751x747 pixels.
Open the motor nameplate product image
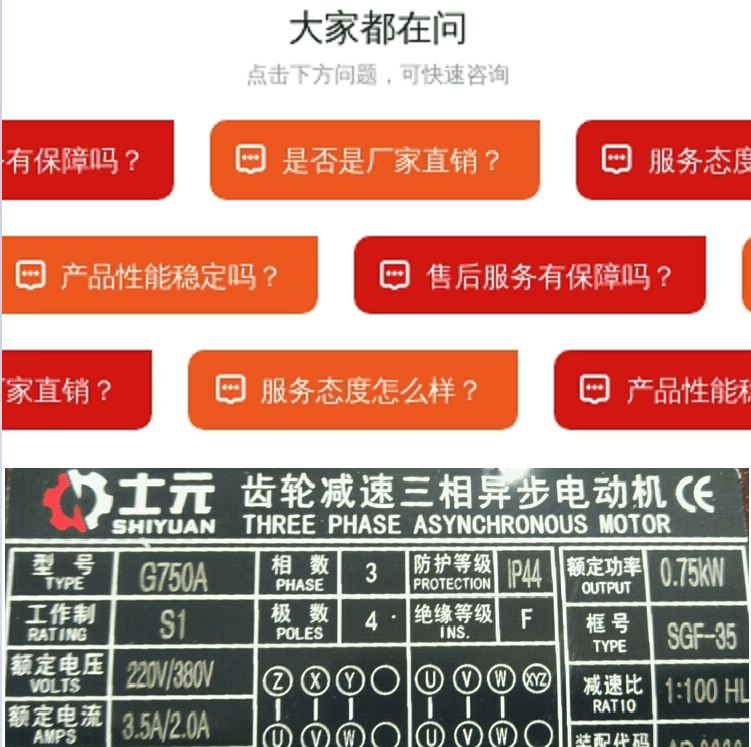pyautogui.click(x=377, y=607)
